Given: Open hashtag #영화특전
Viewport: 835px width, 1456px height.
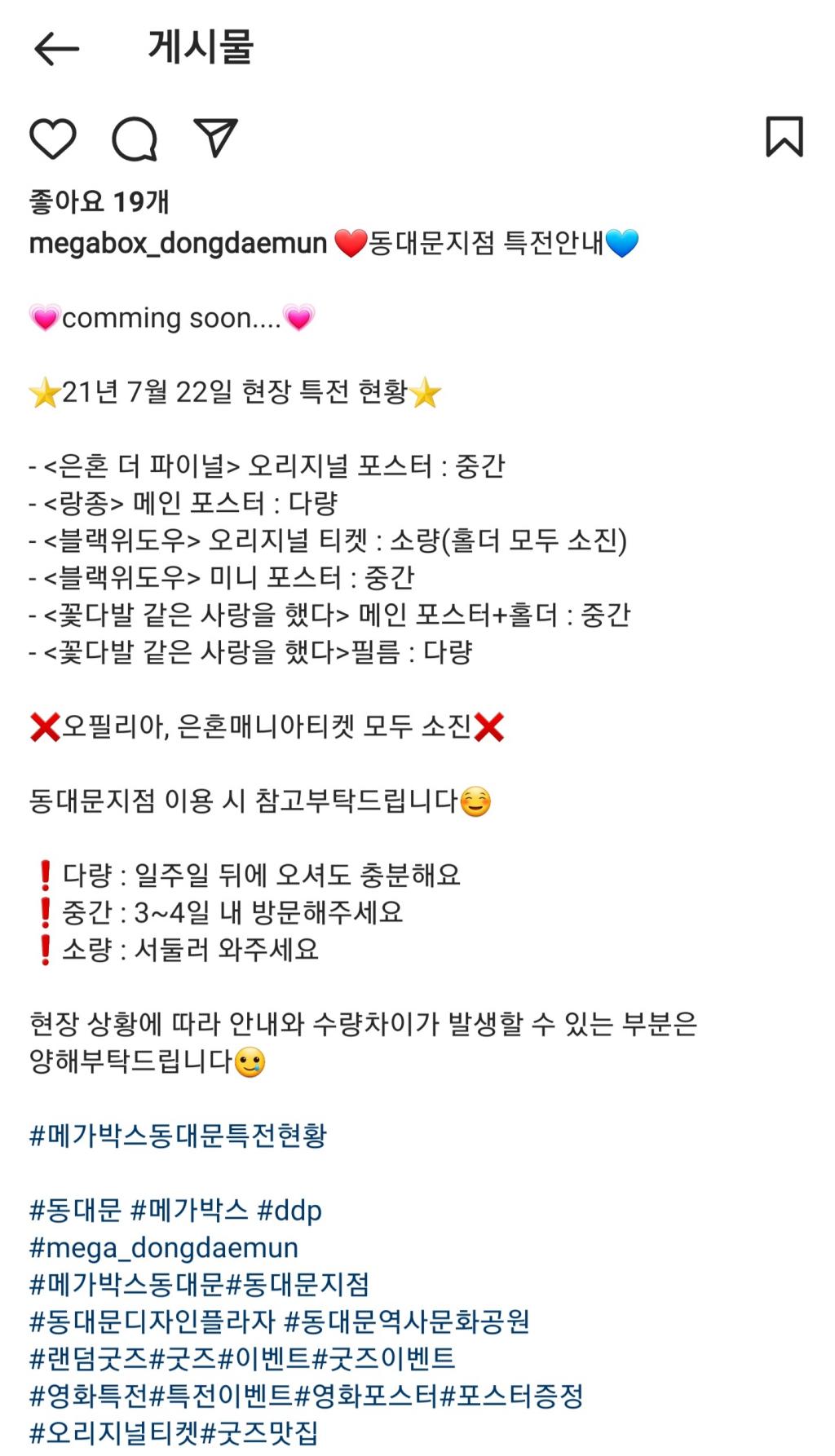Looking at the screenshot, I should pos(88,1396).
